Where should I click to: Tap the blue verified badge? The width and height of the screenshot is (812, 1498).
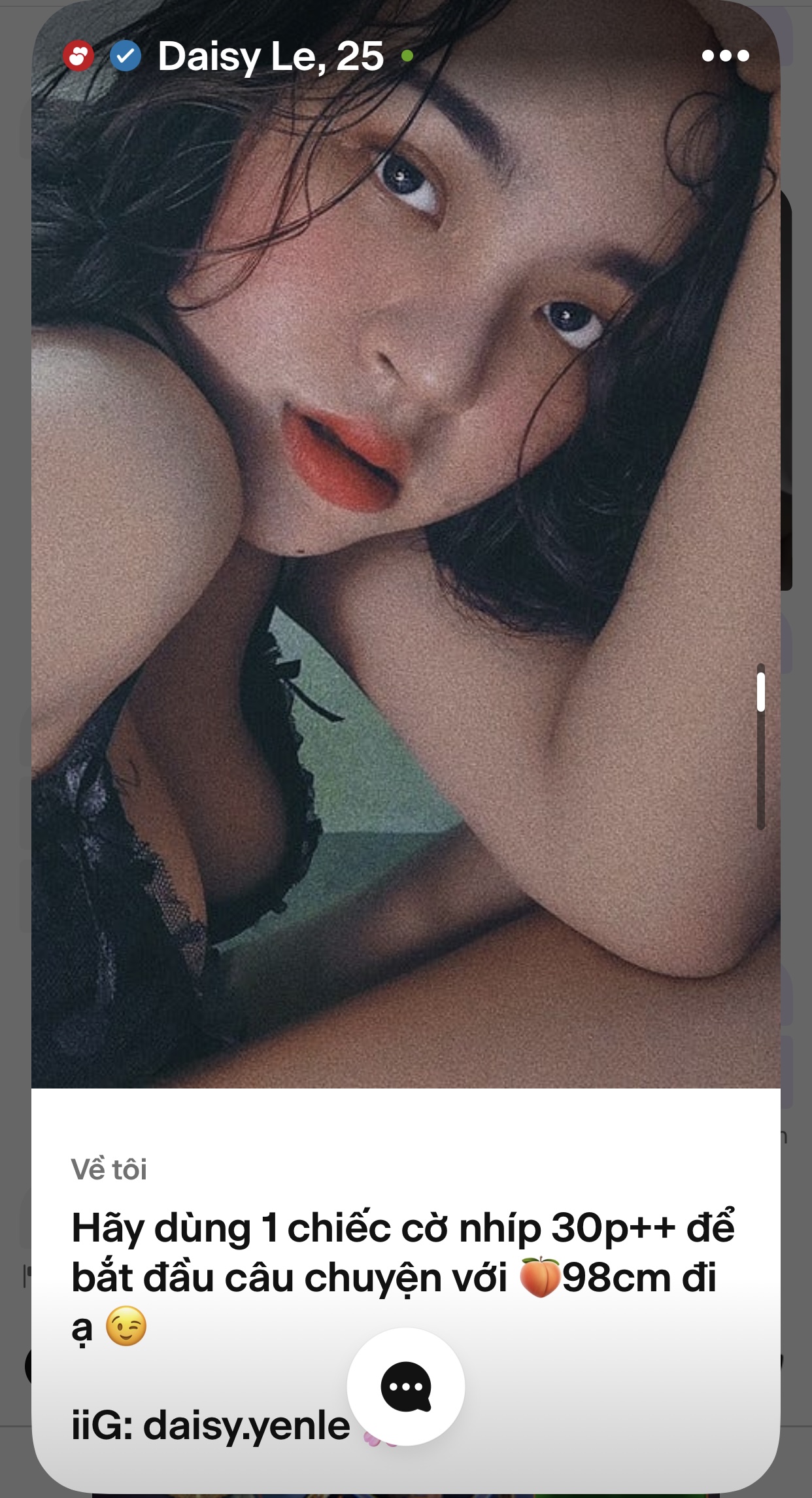click(126, 56)
